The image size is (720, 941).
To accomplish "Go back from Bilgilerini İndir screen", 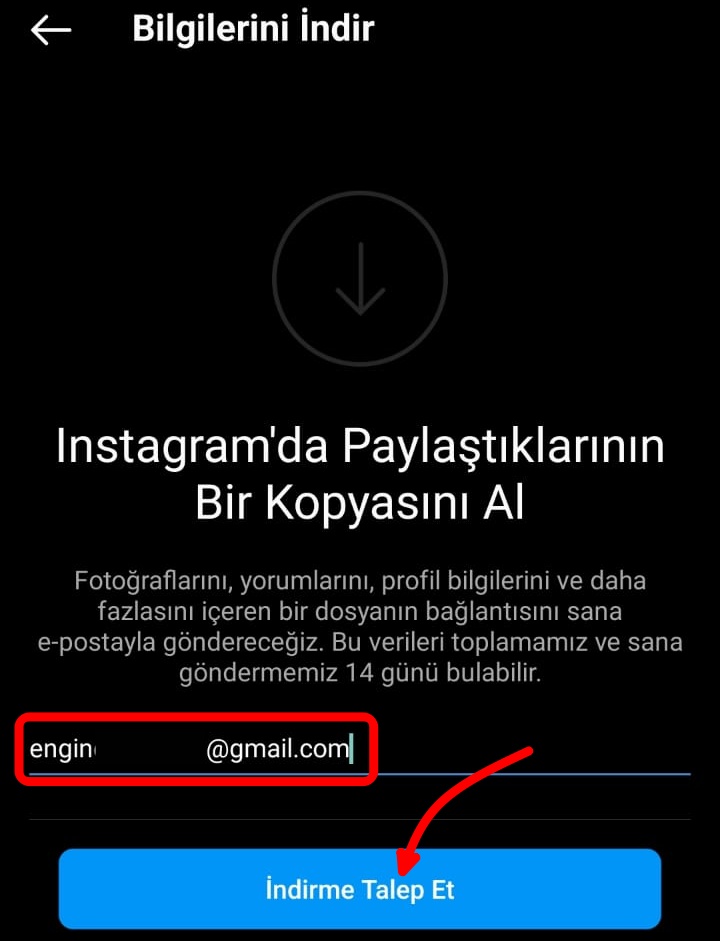I will click(x=50, y=30).
